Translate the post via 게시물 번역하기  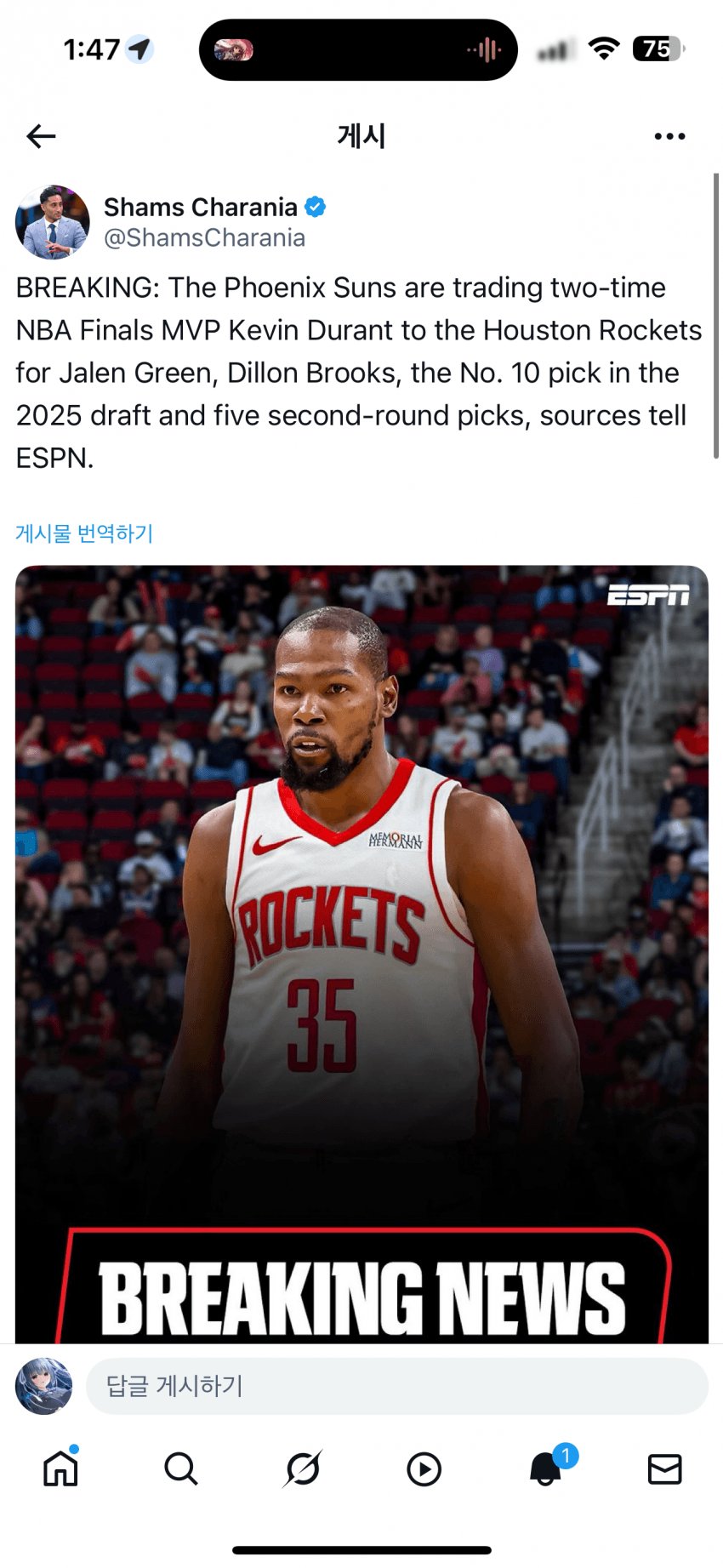[x=84, y=533]
